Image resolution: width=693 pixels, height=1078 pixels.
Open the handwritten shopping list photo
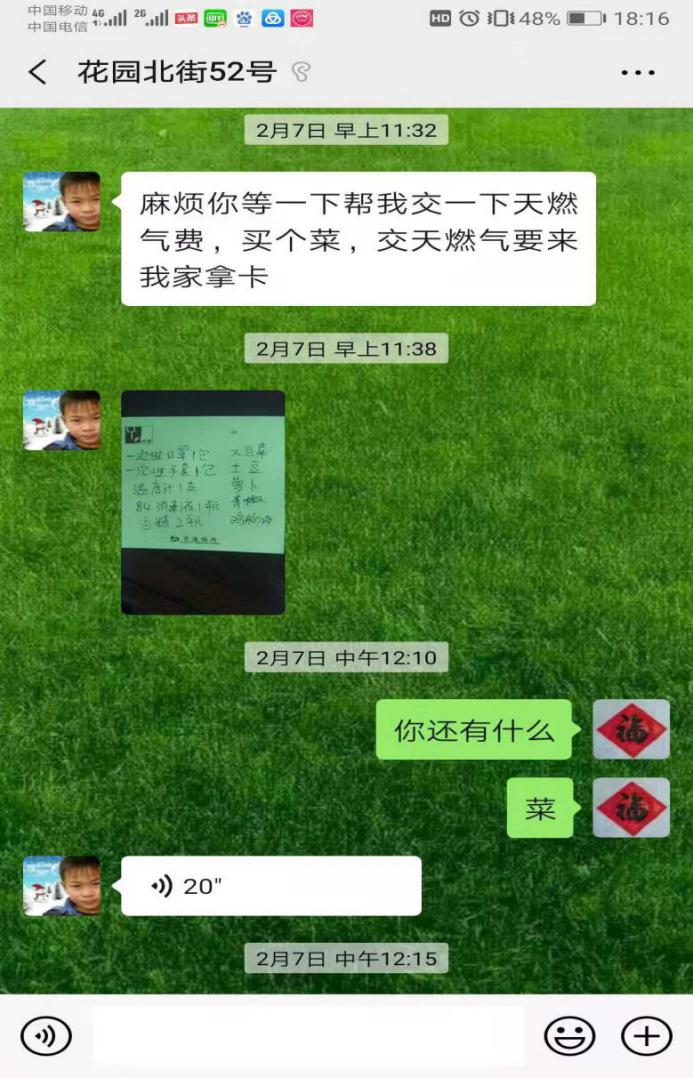pyautogui.click(x=203, y=501)
